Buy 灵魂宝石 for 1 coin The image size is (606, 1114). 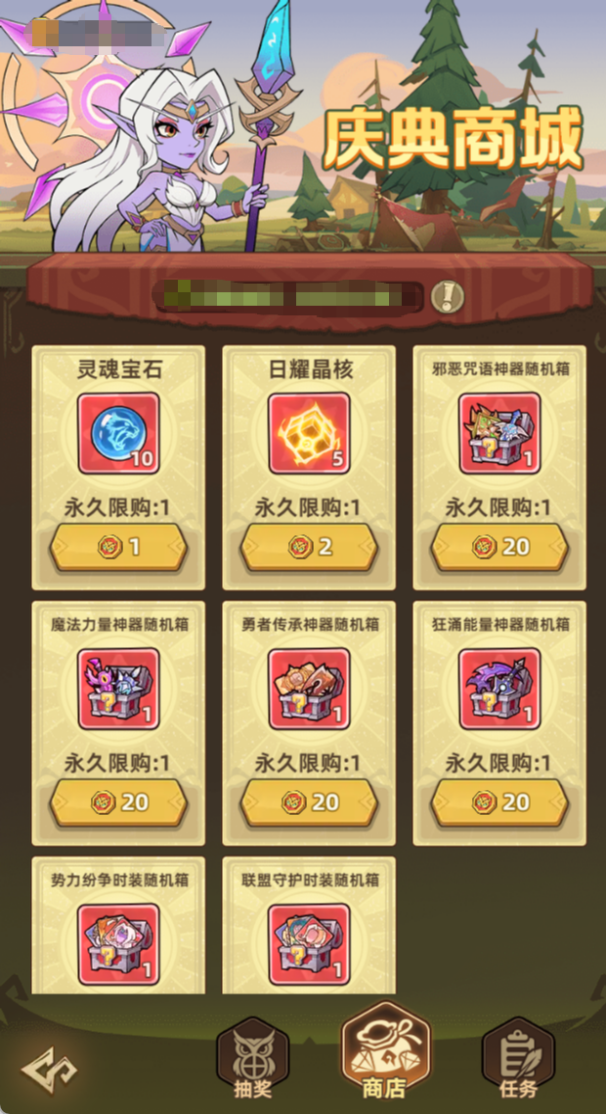118,548
